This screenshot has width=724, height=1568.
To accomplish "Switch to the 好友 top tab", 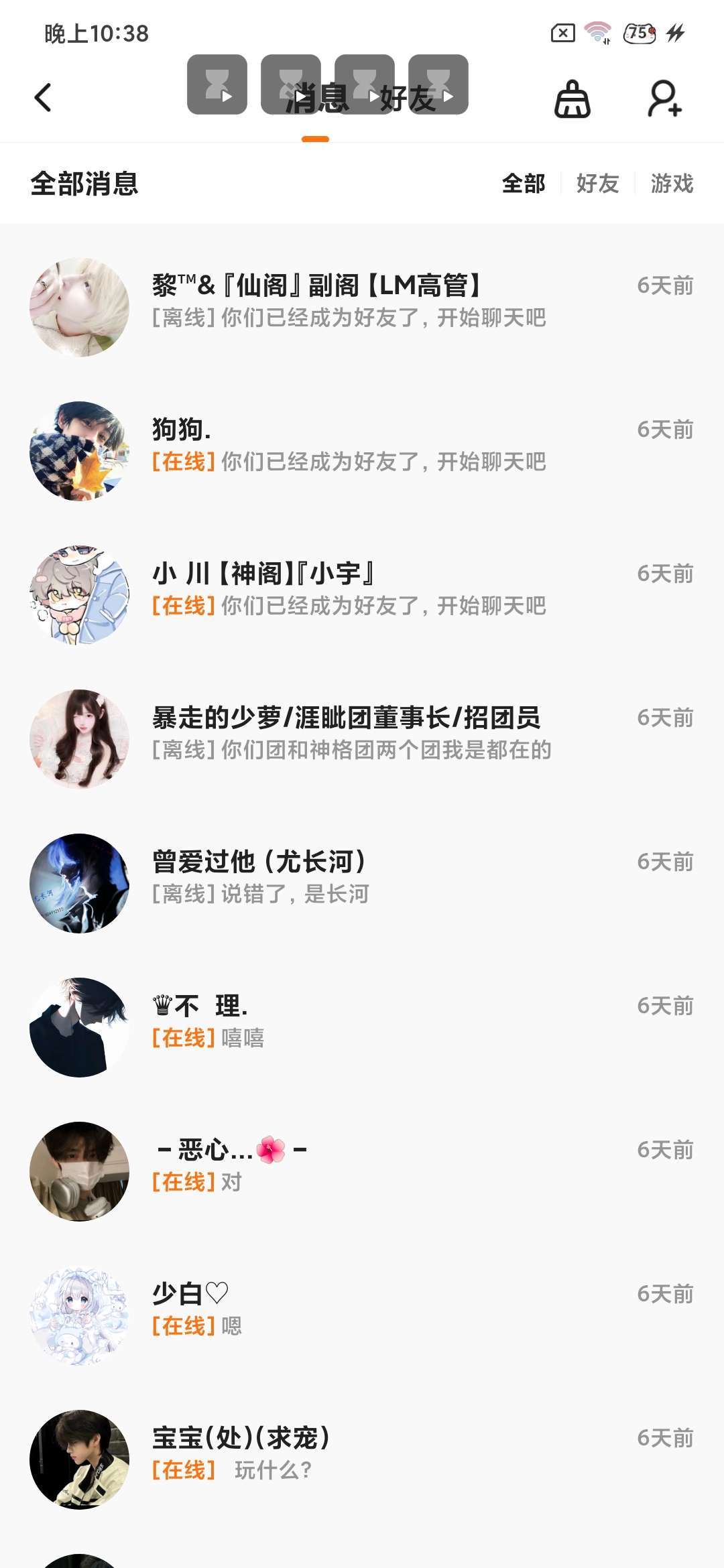I will 408,99.
